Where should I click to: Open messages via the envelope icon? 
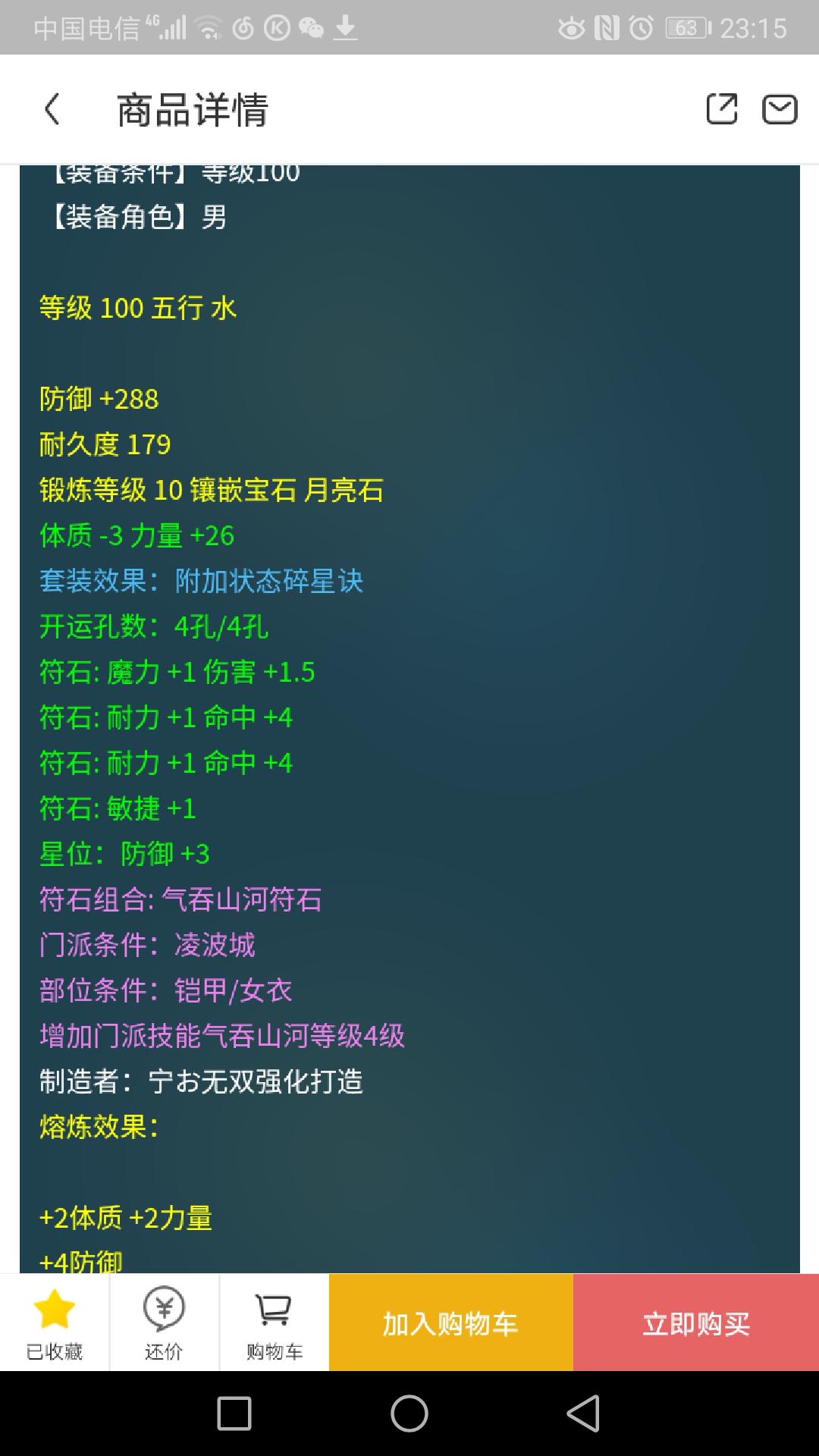click(x=779, y=109)
